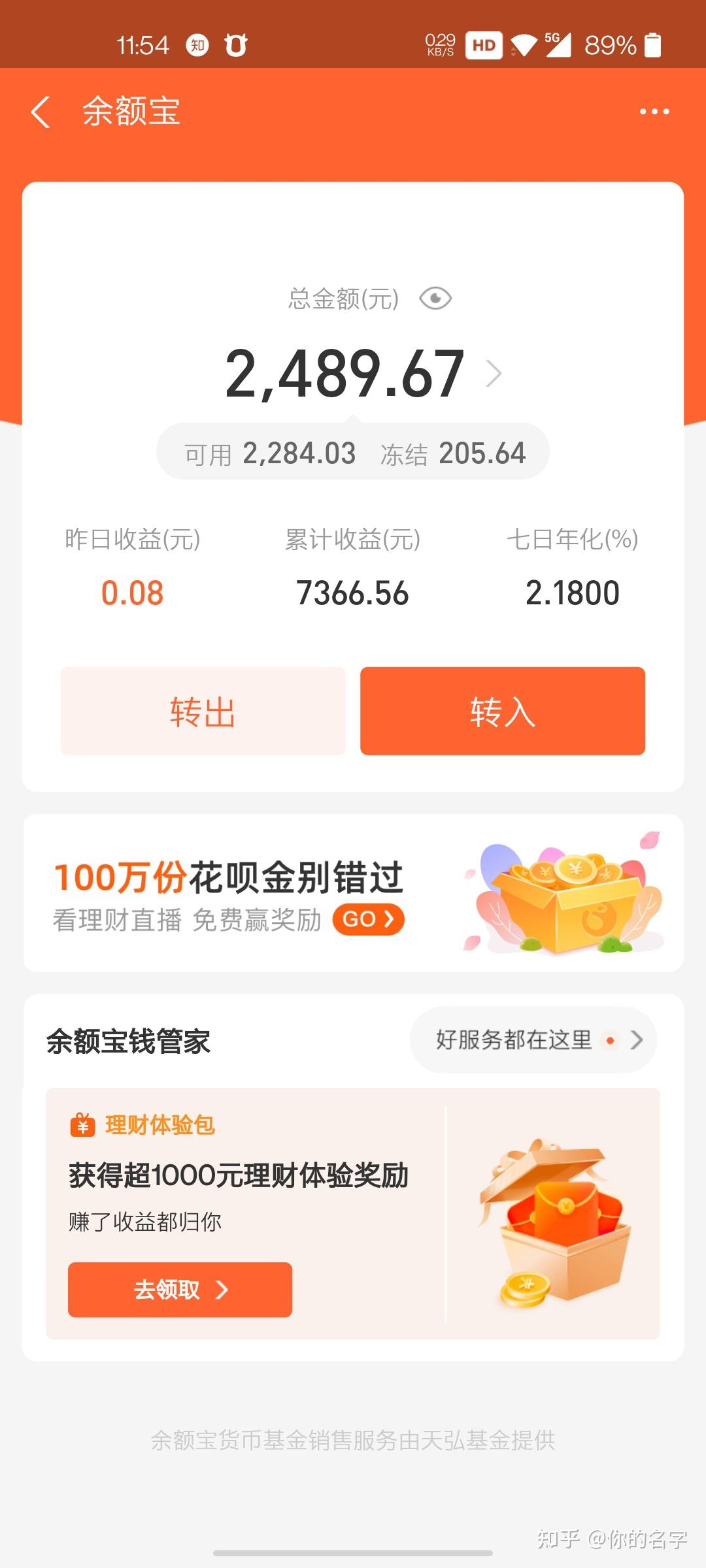Tap the Zhihu icon in the status bar

pyautogui.click(x=197, y=45)
